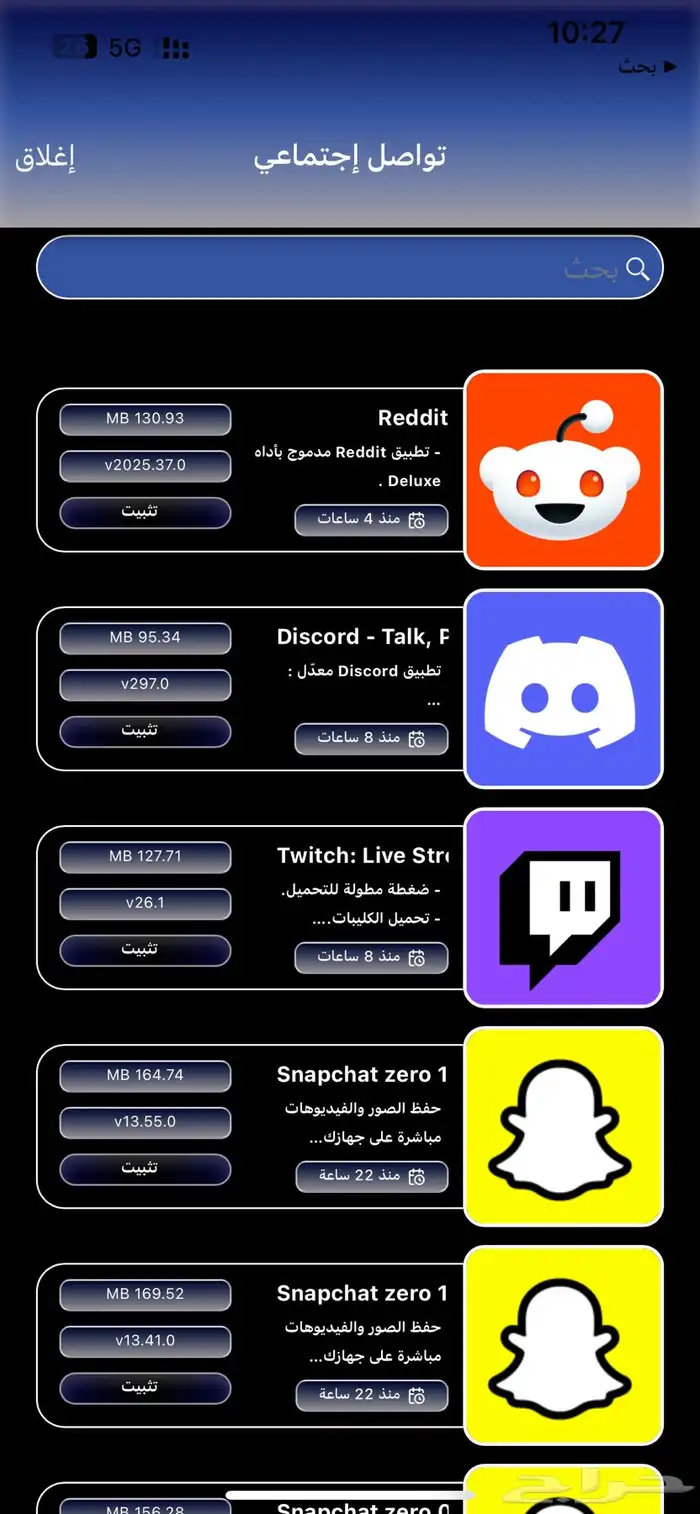Open the Discord app icon tile
Viewport: 700px width, 1514px height.
(x=564, y=688)
